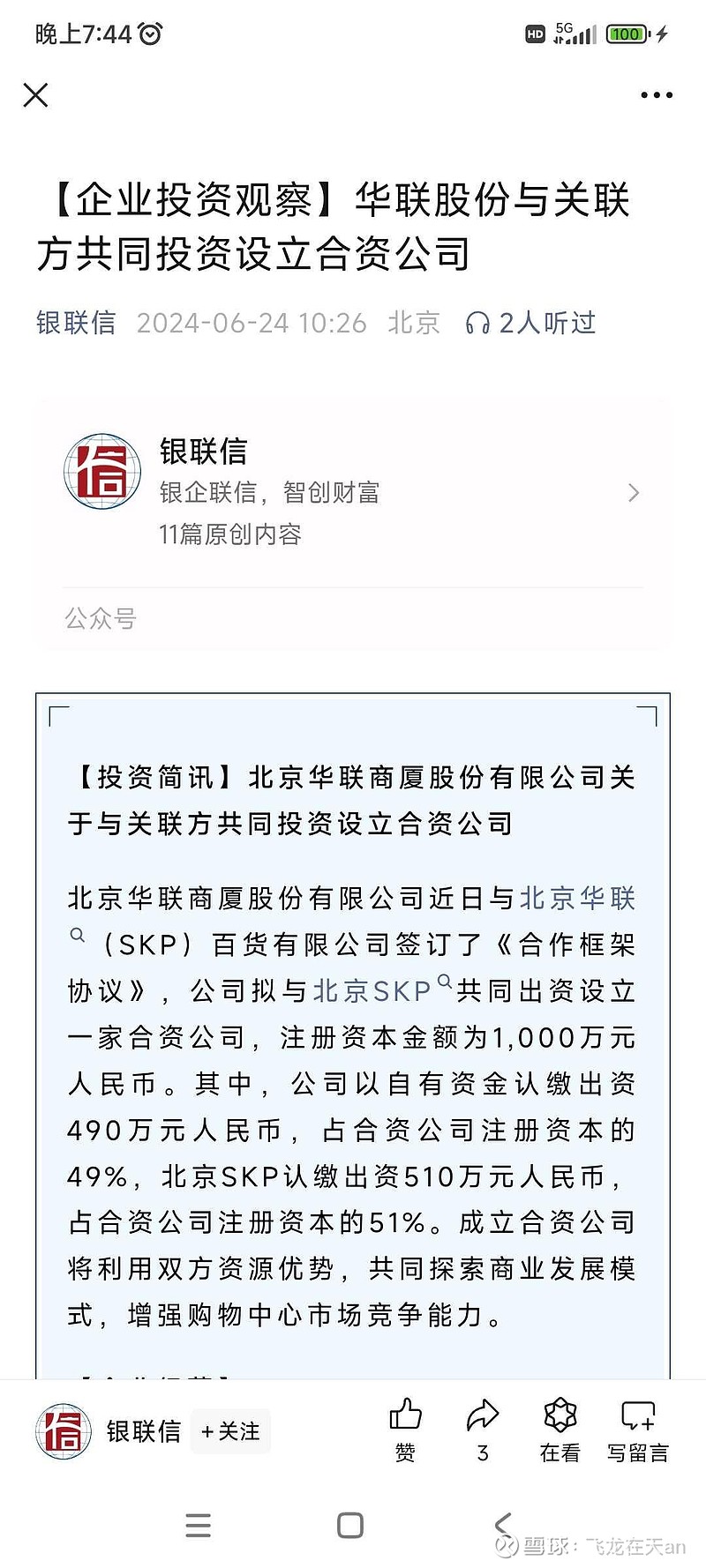Write a comment via 写留言
Screen dimensions: 706x1568
pos(637,1430)
